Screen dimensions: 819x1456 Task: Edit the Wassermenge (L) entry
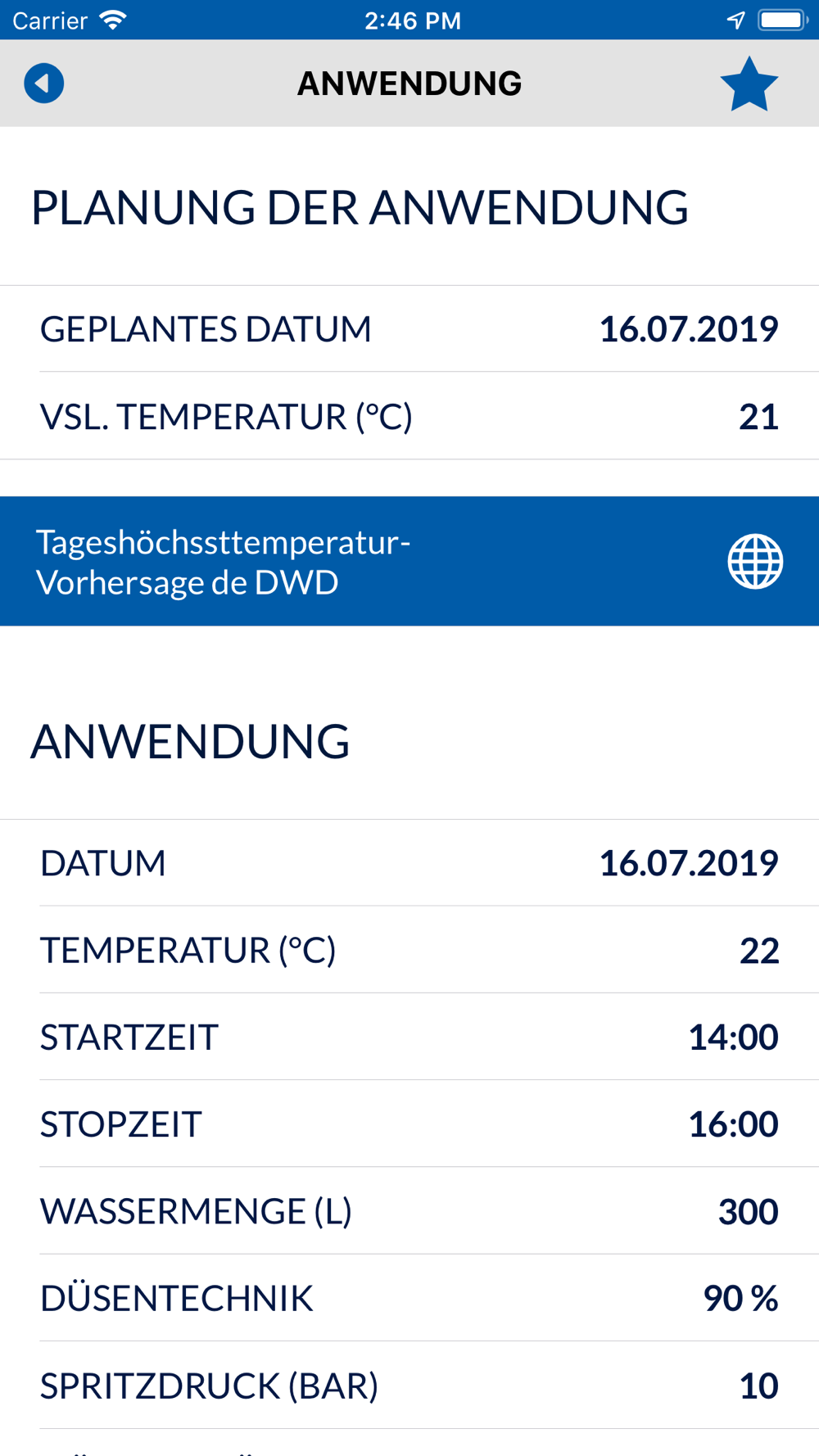tap(409, 1211)
